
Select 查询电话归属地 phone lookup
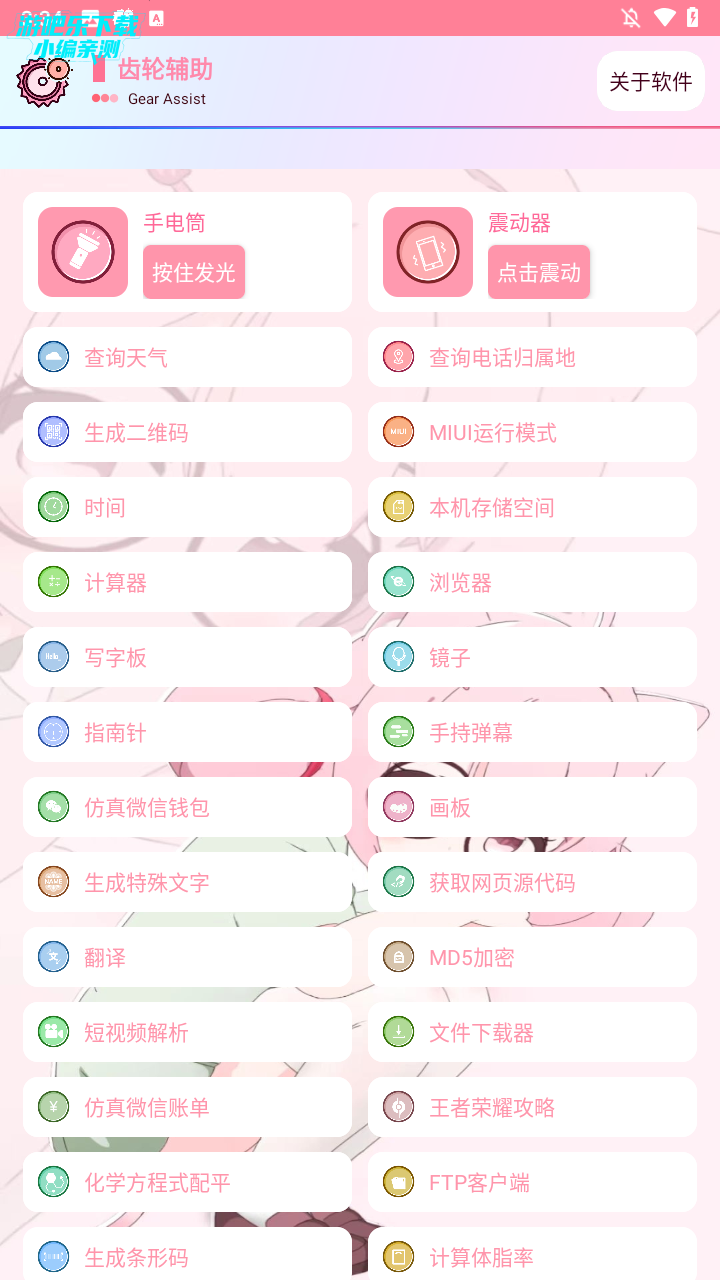(x=532, y=357)
